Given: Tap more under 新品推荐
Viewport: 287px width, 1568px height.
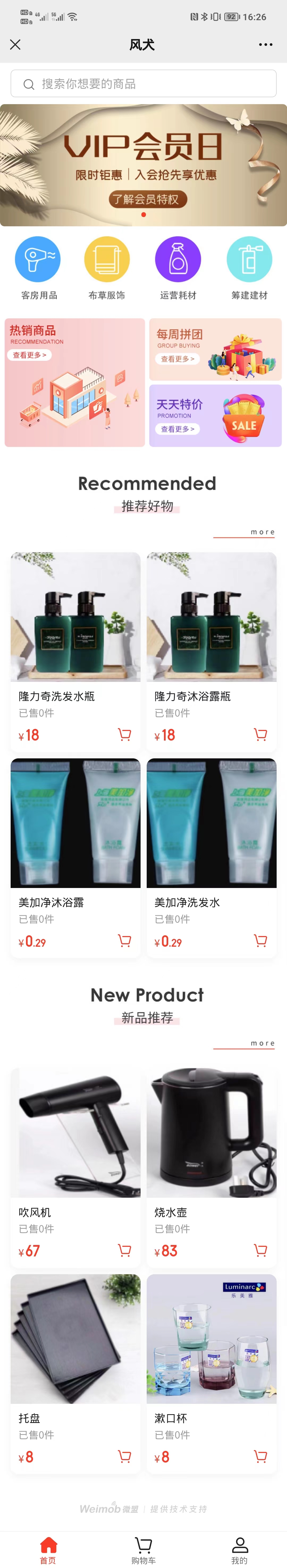Looking at the screenshot, I should pyautogui.click(x=263, y=1043).
